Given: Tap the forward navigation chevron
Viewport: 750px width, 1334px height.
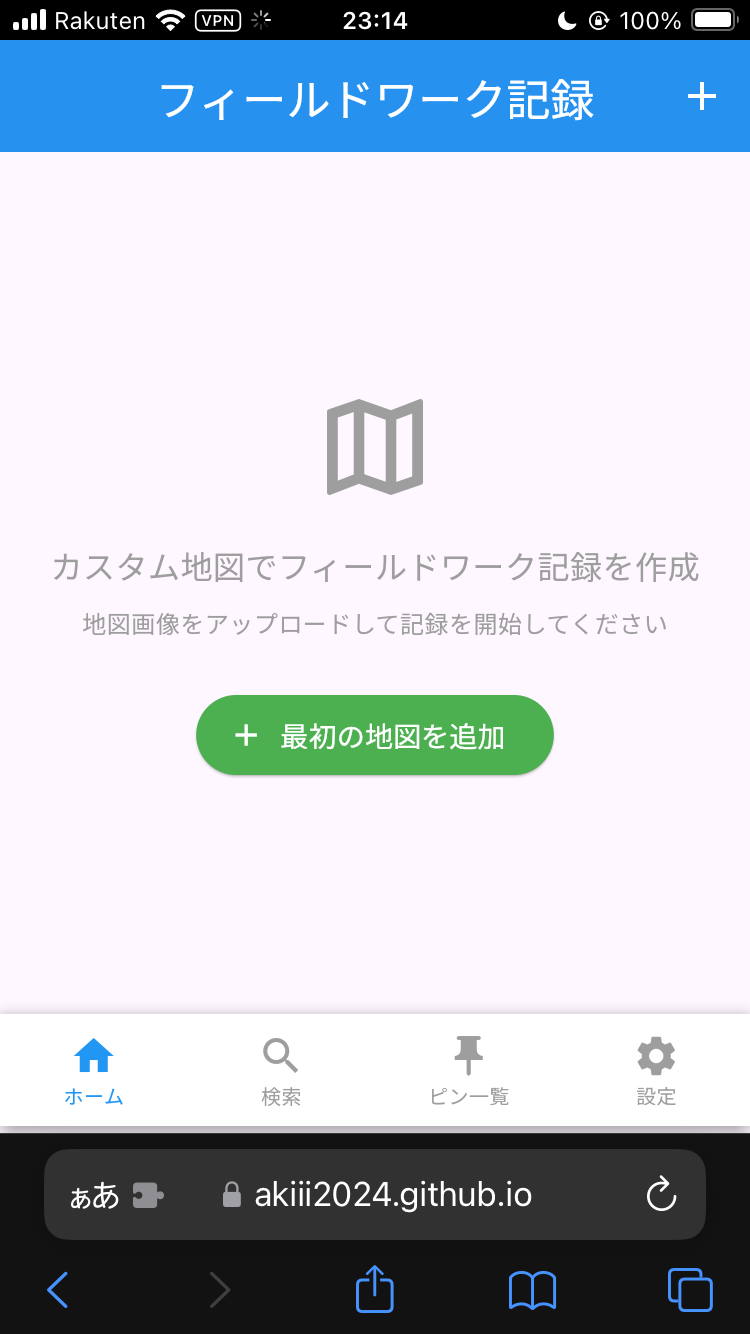Looking at the screenshot, I should [x=219, y=1290].
